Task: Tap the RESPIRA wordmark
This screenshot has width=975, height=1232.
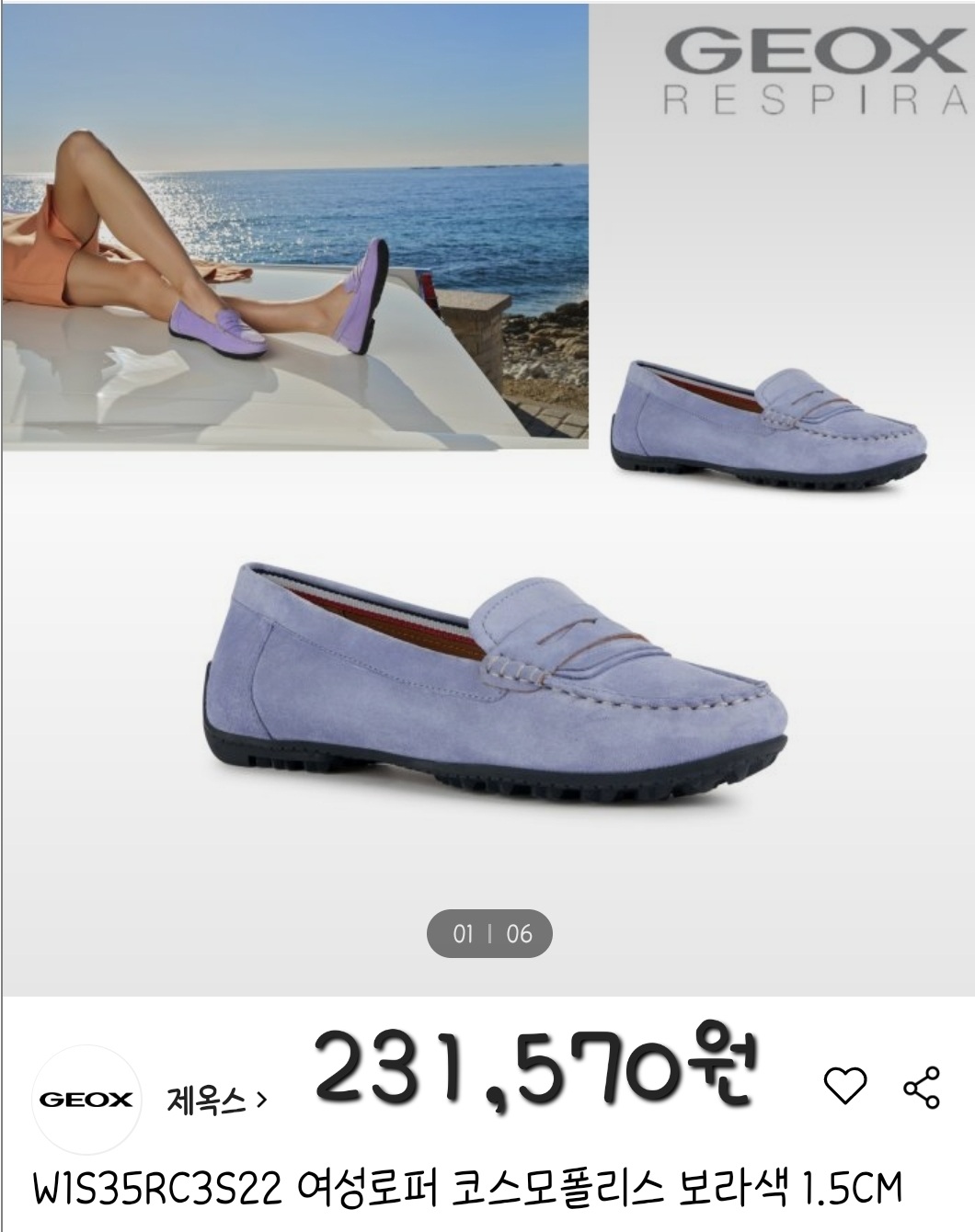Action: coord(809,97)
